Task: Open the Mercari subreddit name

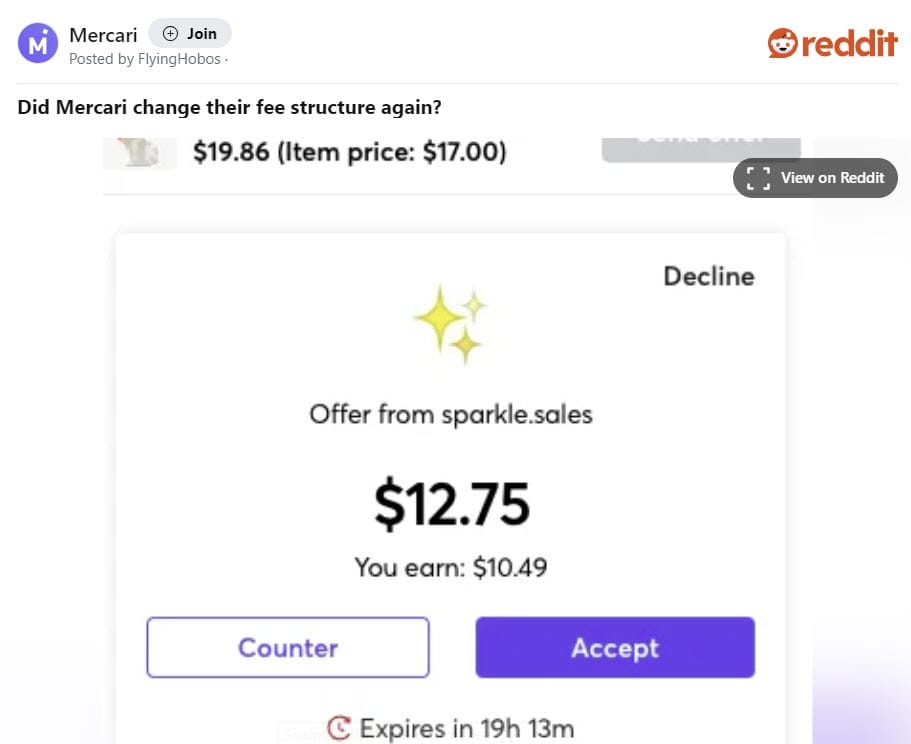Action: pyautogui.click(x=103, y=35)
